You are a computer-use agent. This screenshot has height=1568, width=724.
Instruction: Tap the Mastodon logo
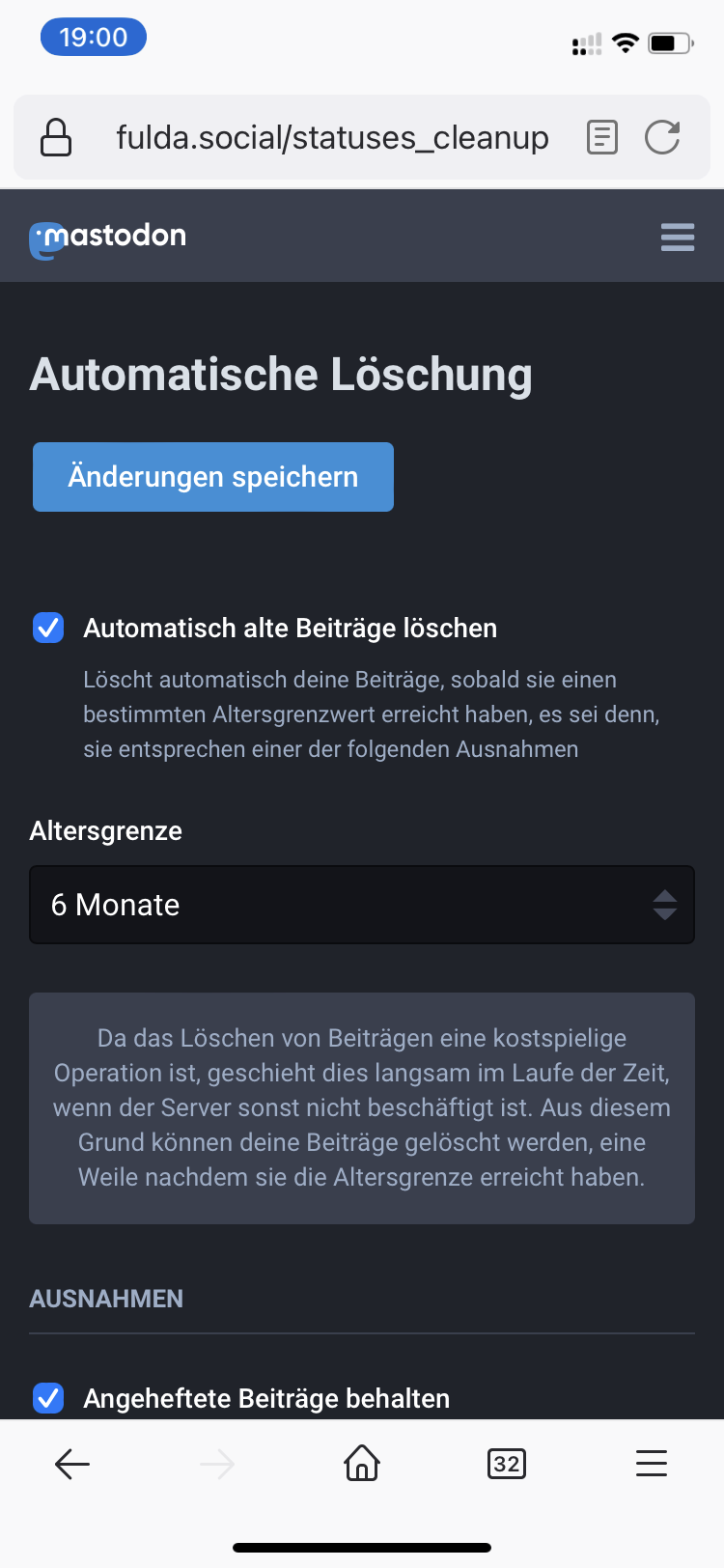(x=107, y=238)
